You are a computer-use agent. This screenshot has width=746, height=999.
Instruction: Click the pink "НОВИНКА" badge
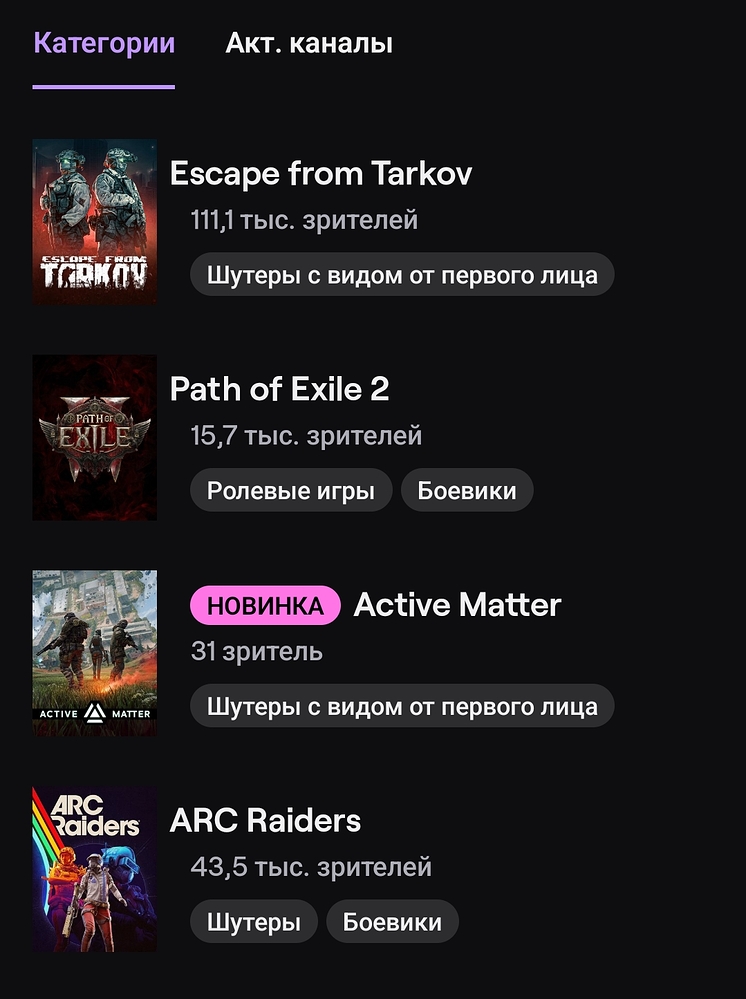pyautogui.click(x=264, y=605)
